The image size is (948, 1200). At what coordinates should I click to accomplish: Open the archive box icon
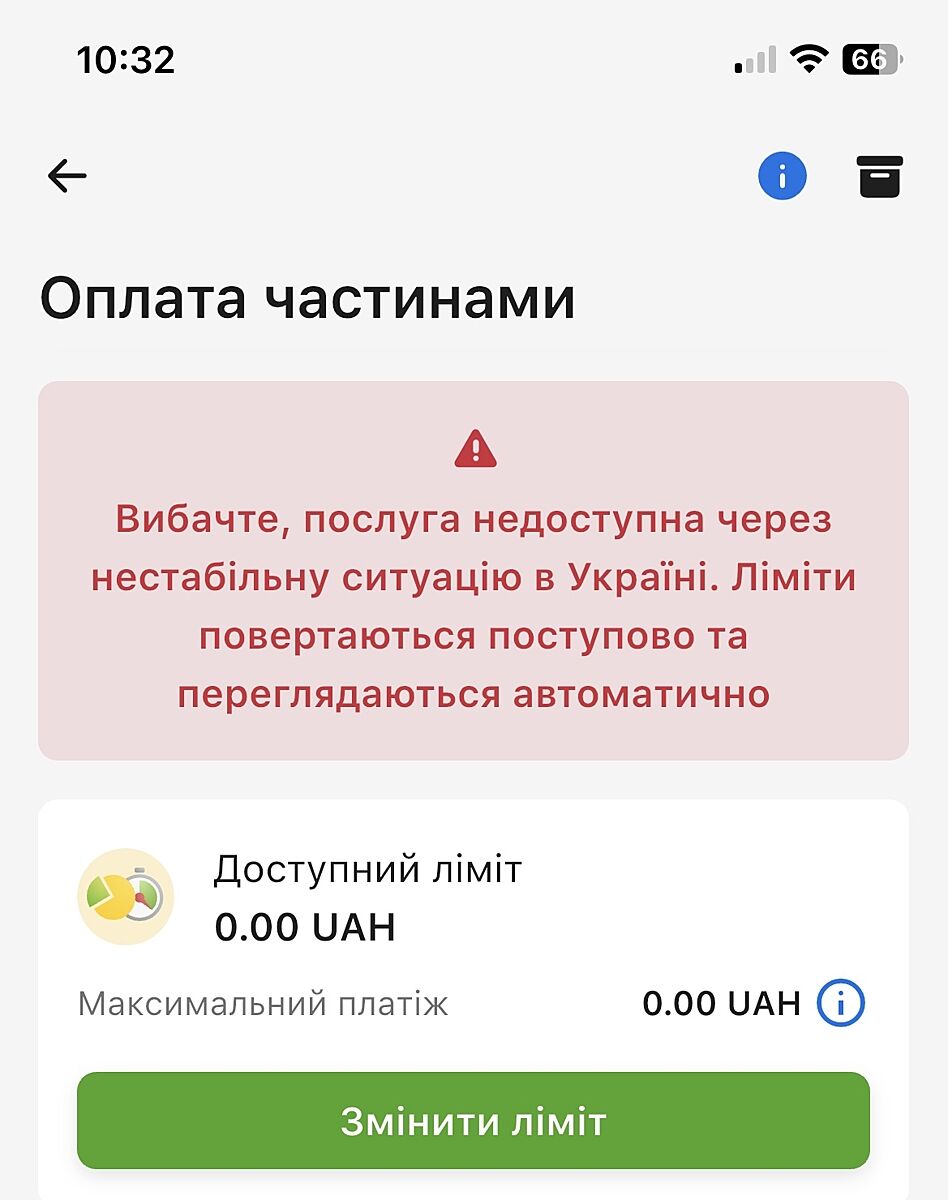pyautogui.click(x=880, y=177)
